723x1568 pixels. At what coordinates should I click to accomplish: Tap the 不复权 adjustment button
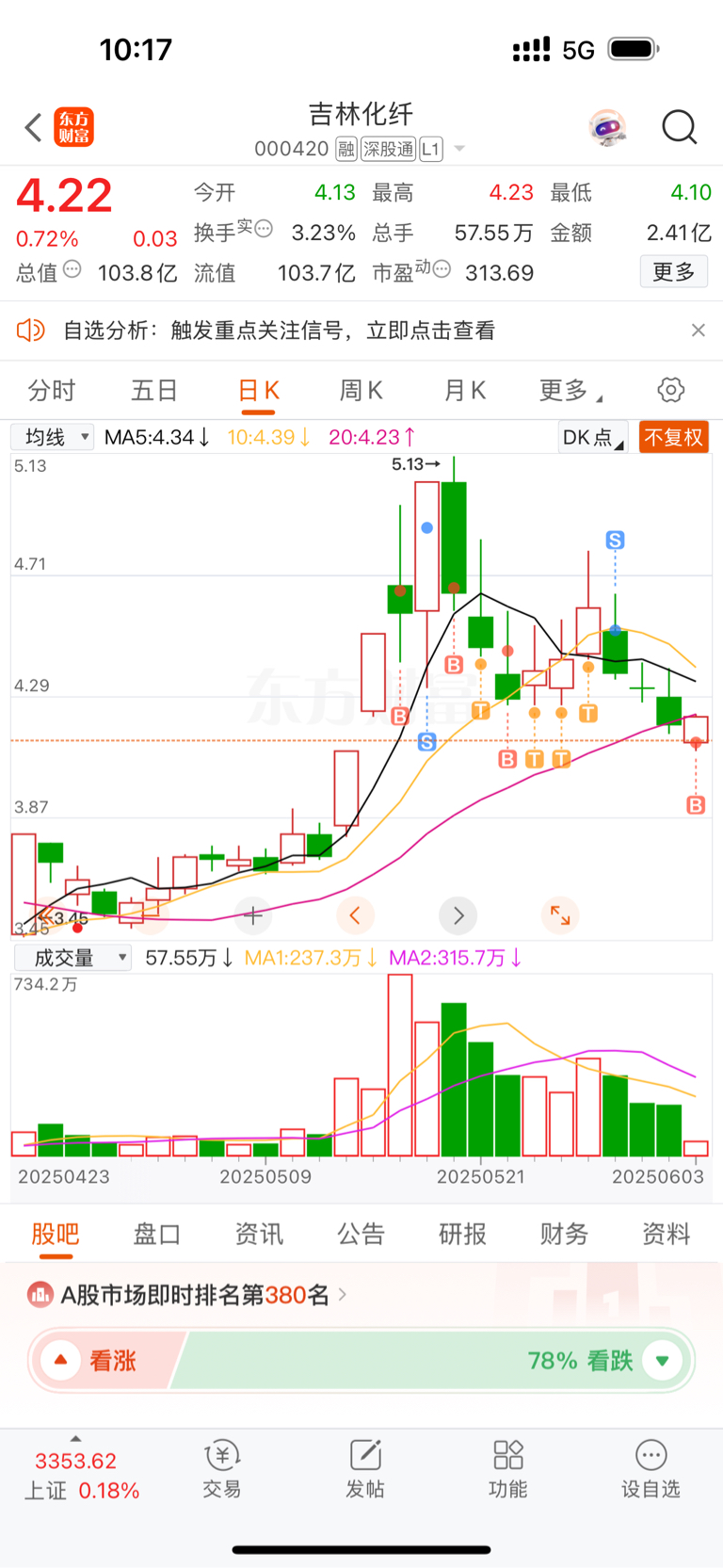click(674, 437)
